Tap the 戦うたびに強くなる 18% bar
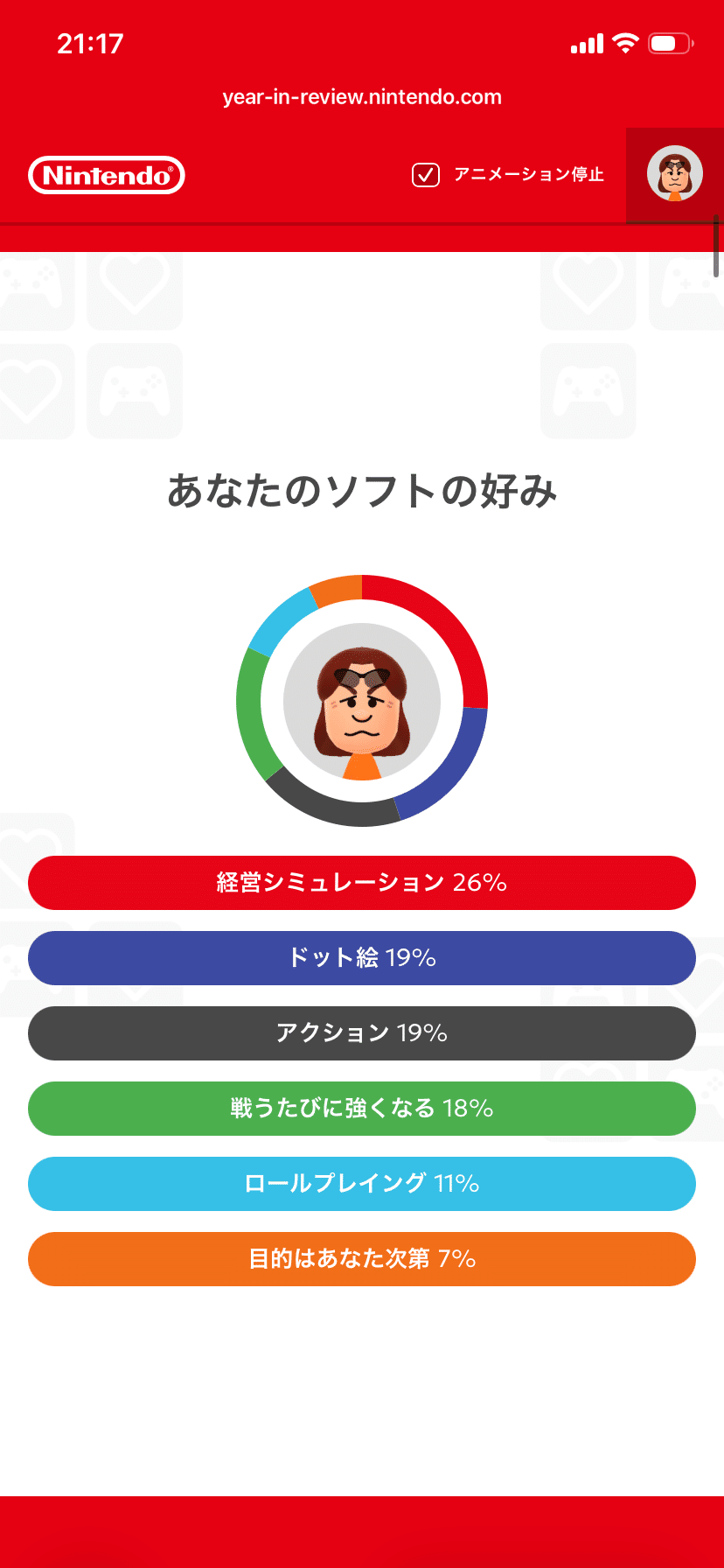The width and height of the screenshot is (724, 1568). point(362,1109)
